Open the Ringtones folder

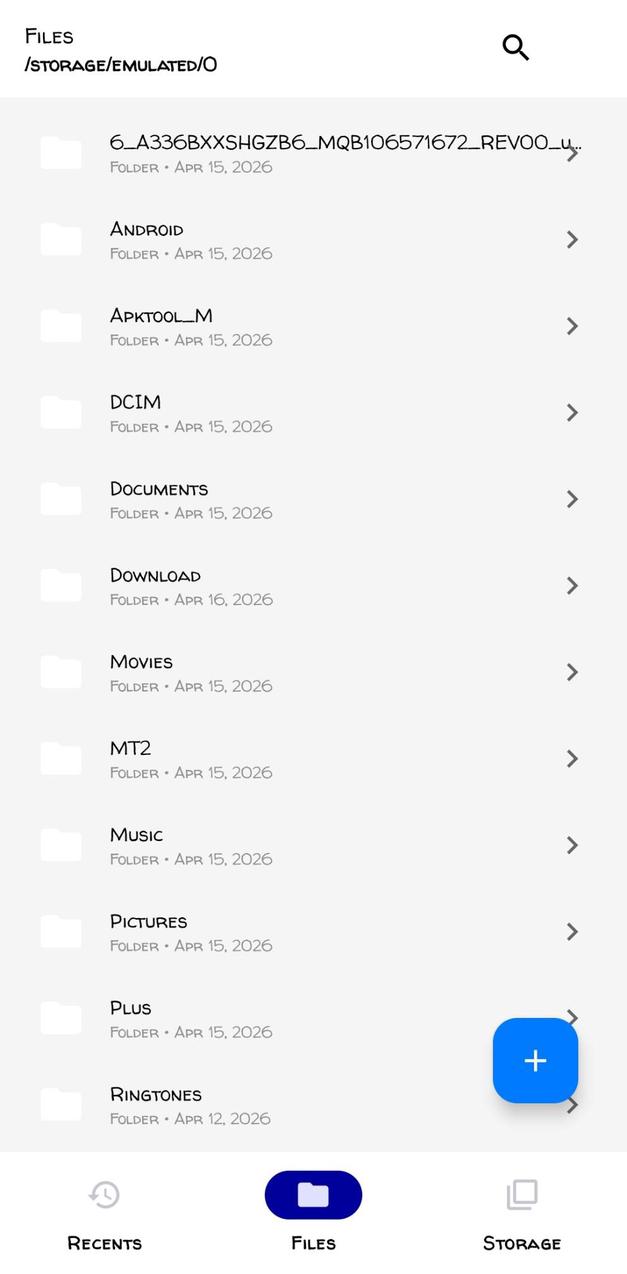[250, 1105]
